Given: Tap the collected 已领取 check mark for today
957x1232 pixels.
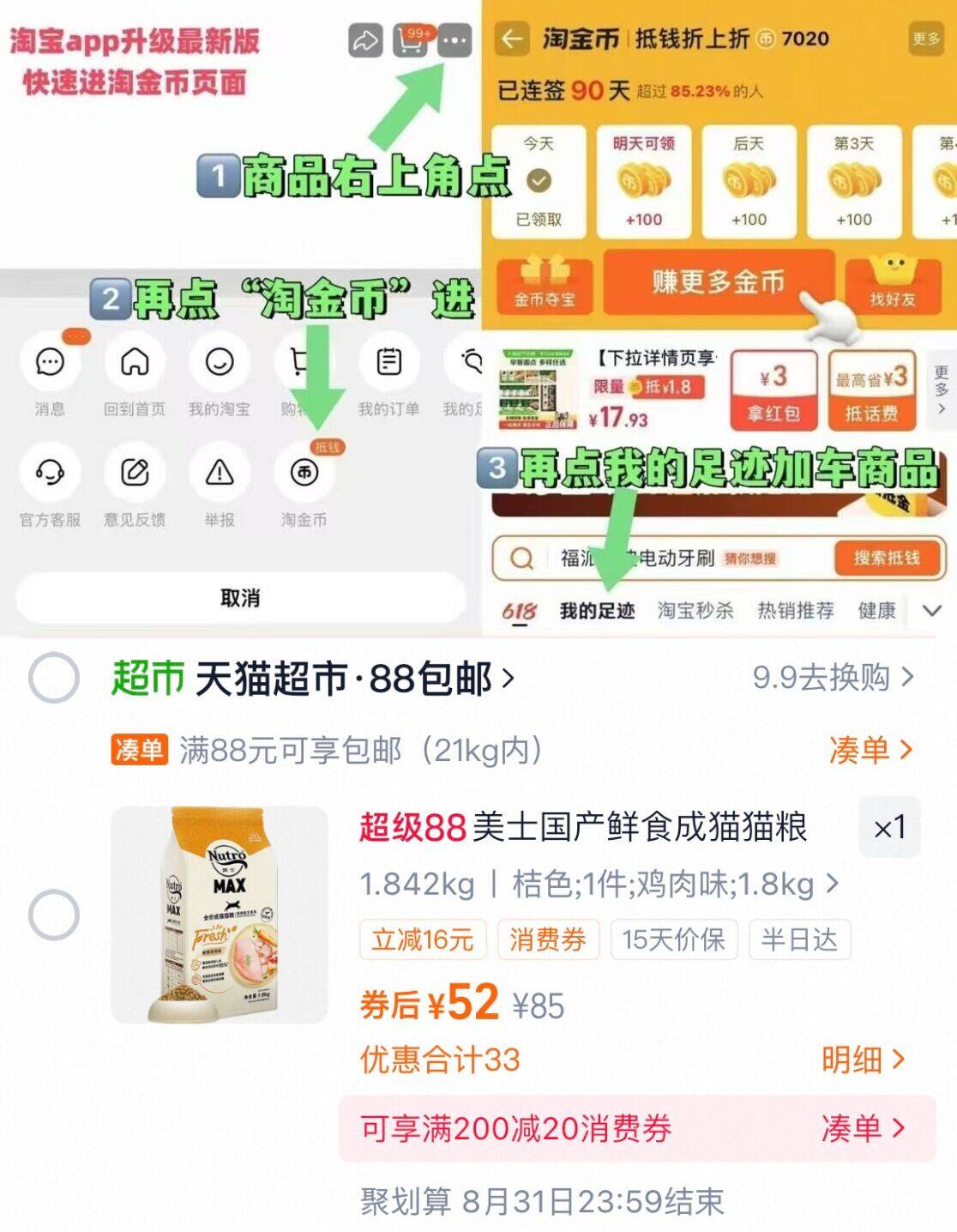Looking at the screenshot, I should click(x=537, y=181).
